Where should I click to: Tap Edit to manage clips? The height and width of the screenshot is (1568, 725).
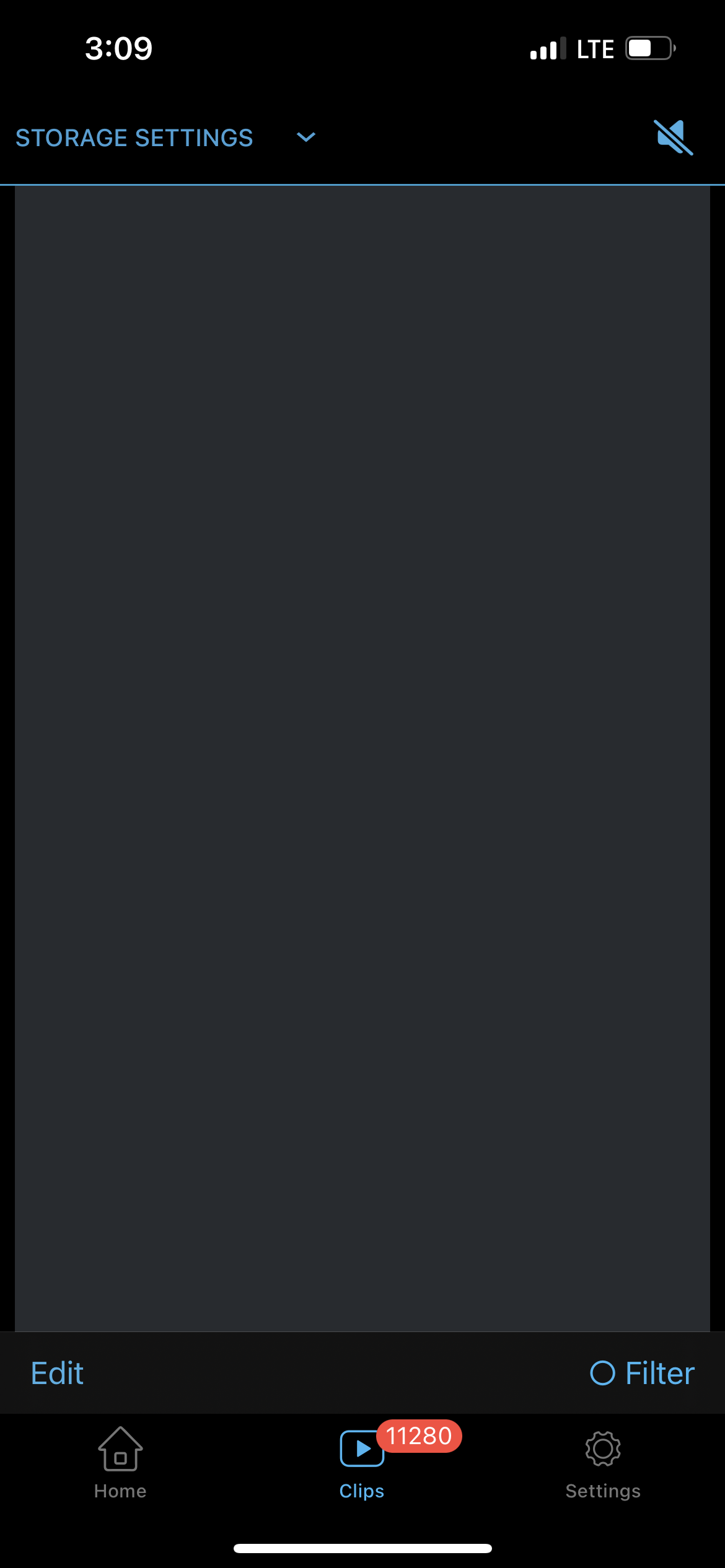pos(56,1372)
